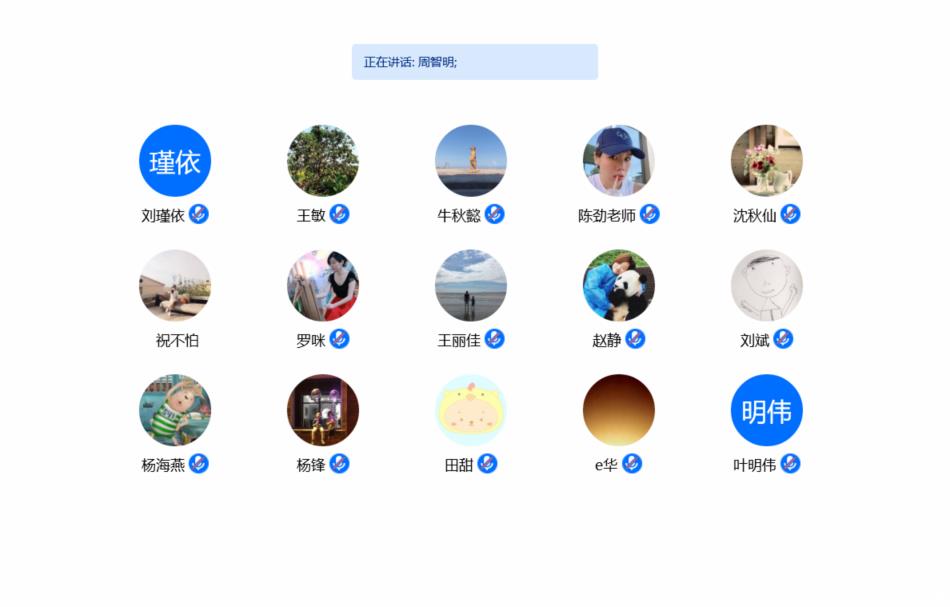Tap 牛秋懿's avatar
The image size is (950, 607).
coord(471,160)
